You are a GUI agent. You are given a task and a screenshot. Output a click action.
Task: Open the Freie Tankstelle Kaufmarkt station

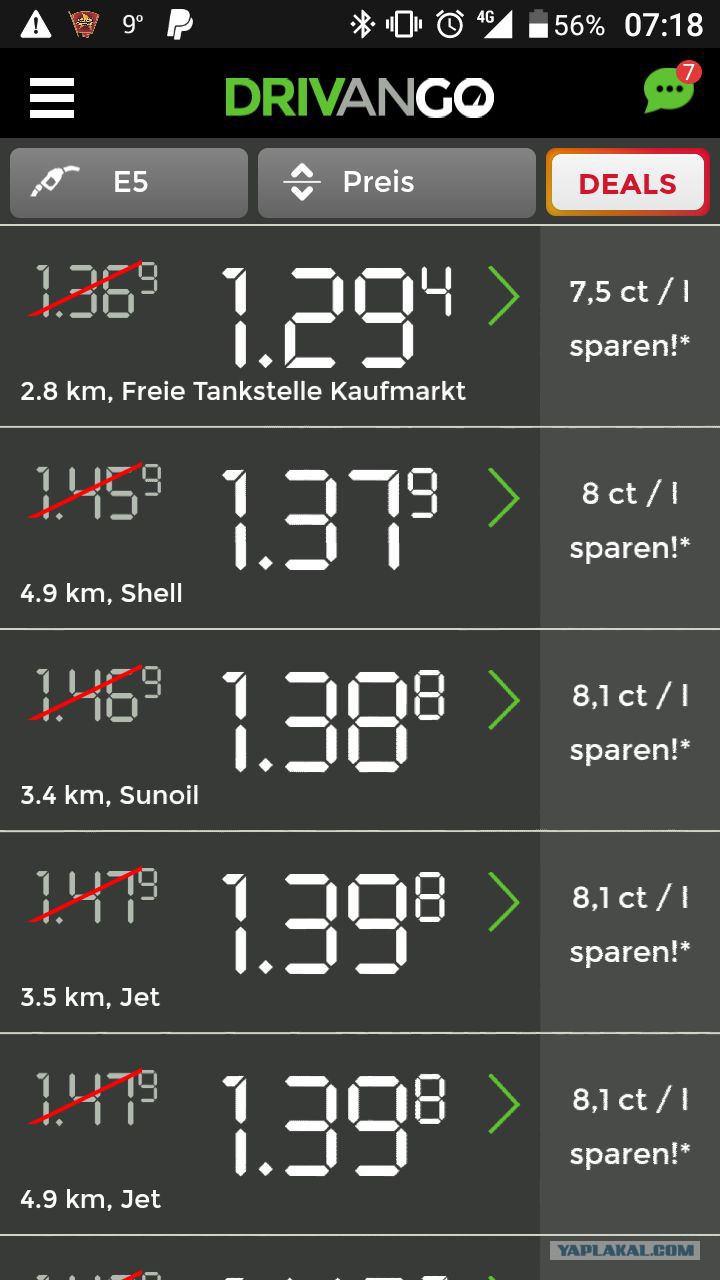(x=270, y=326)
